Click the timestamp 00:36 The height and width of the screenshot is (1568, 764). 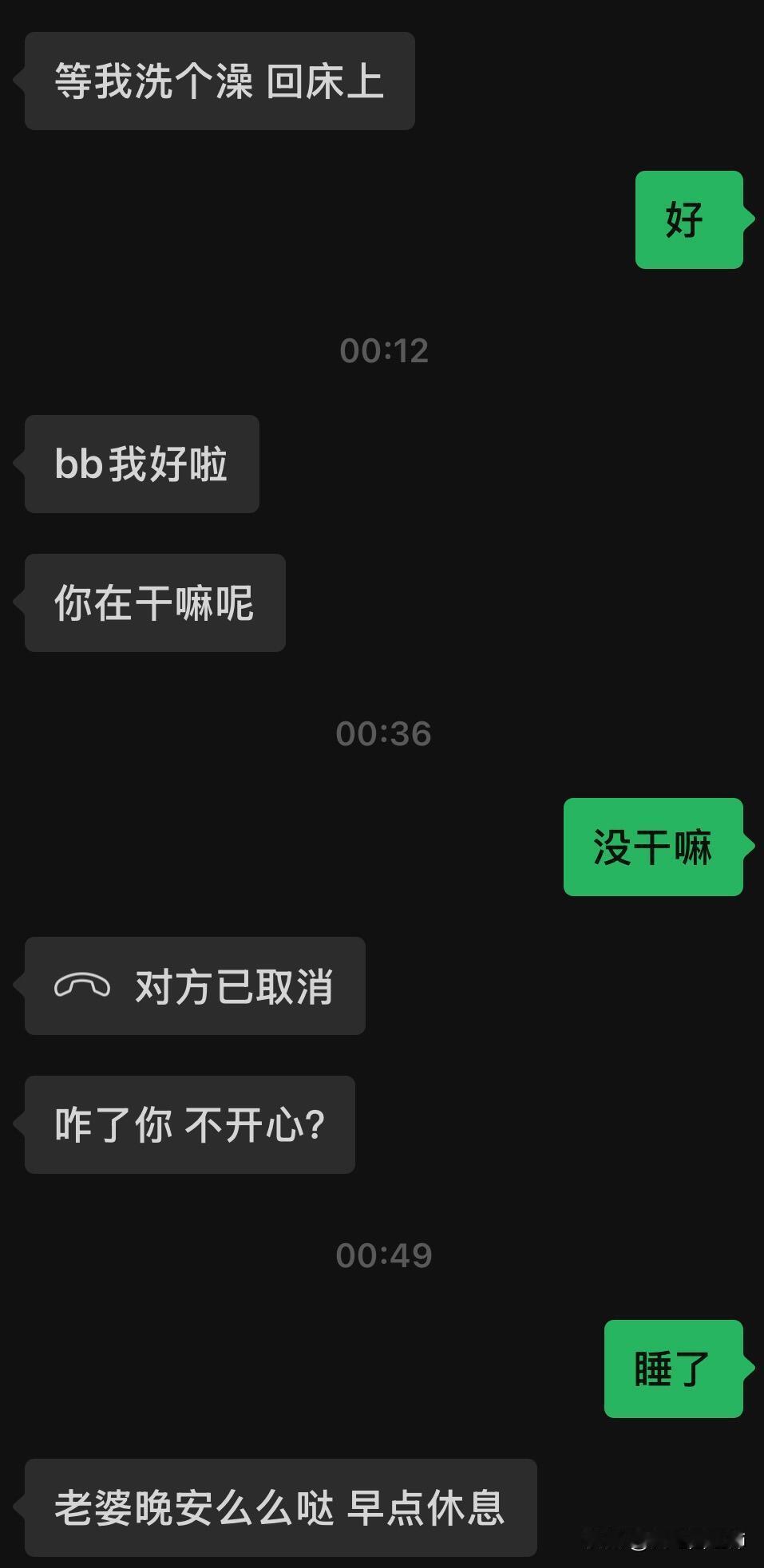(383, 733)
